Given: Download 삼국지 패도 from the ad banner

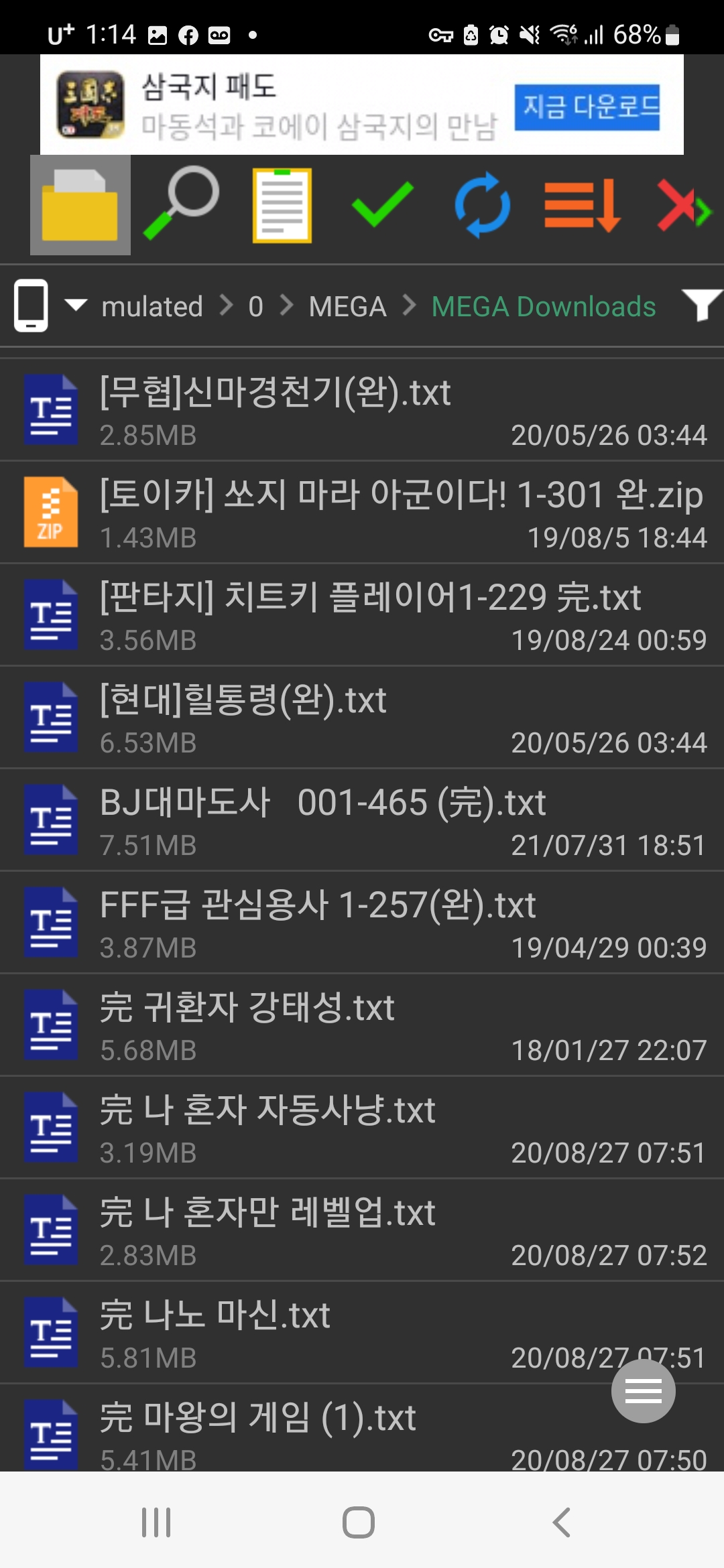Looking at the screenshot, I should click(587, 107).
